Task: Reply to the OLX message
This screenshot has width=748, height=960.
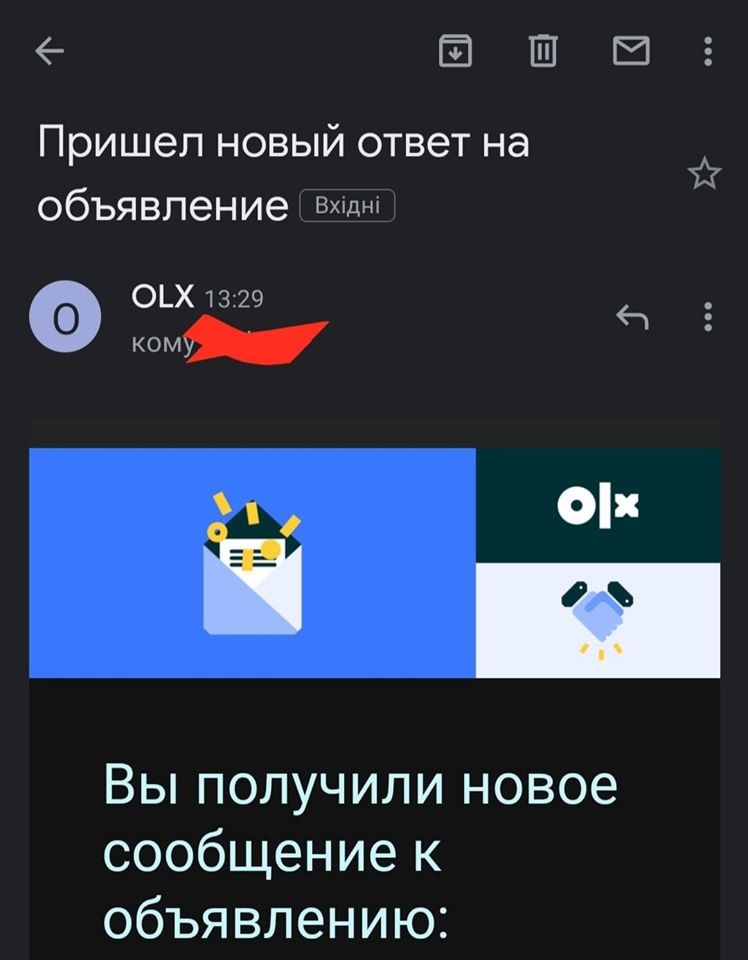Action: click(632, 318)
